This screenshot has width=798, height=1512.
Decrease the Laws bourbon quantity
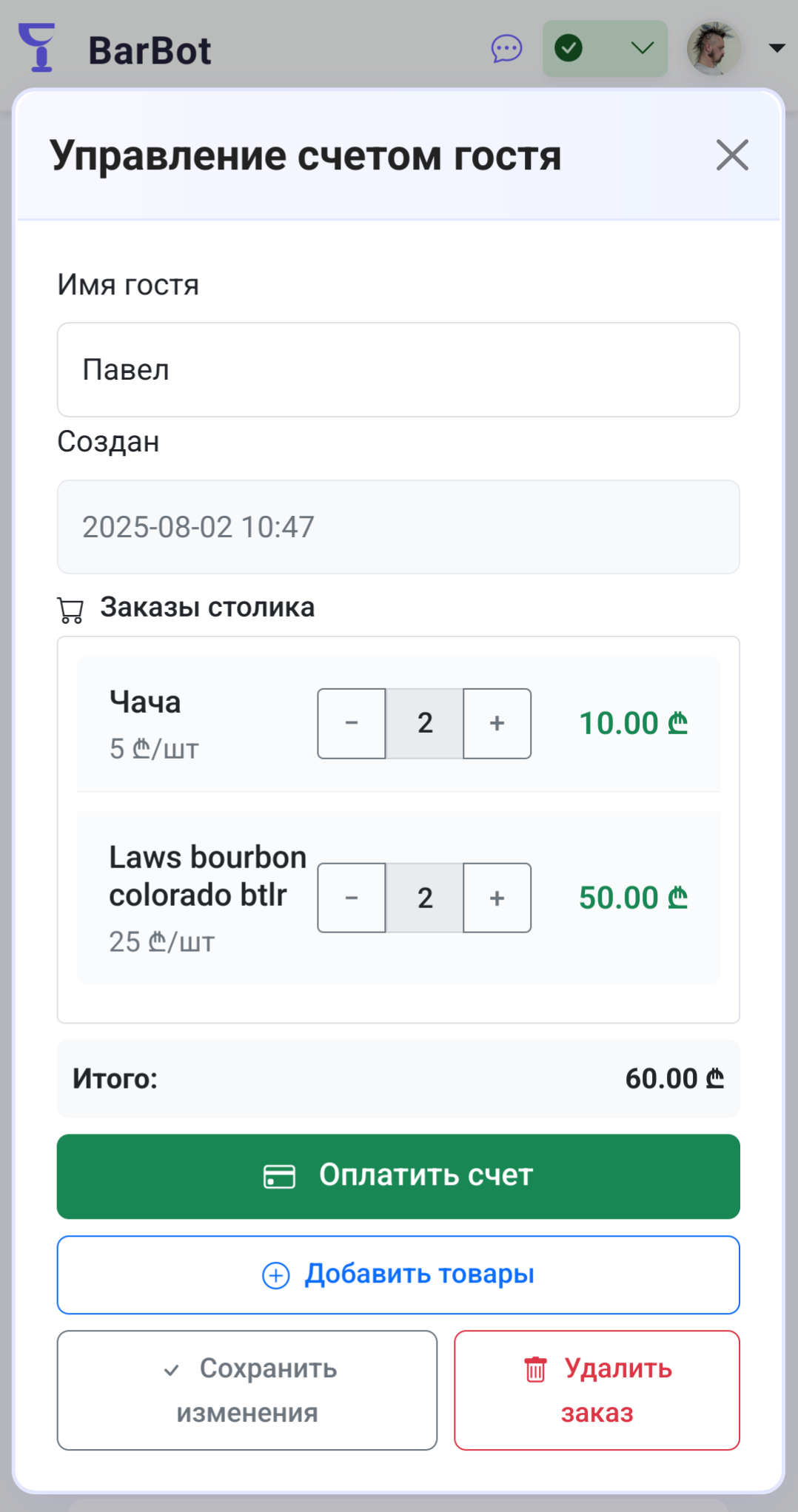351,898
